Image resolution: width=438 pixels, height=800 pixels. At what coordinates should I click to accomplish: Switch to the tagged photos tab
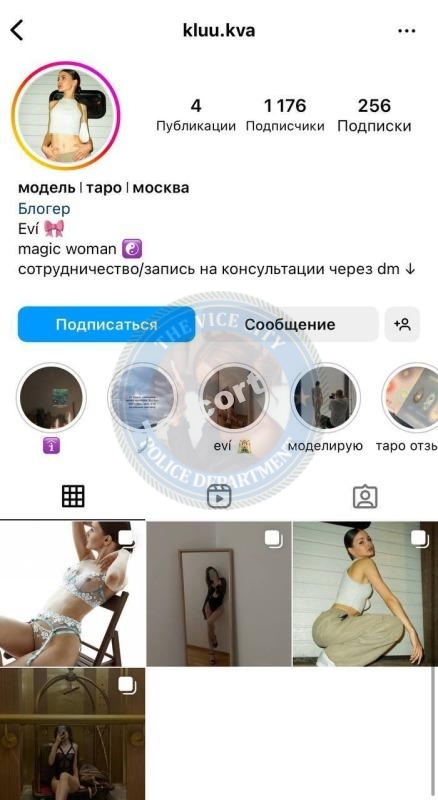pos(365,496)
